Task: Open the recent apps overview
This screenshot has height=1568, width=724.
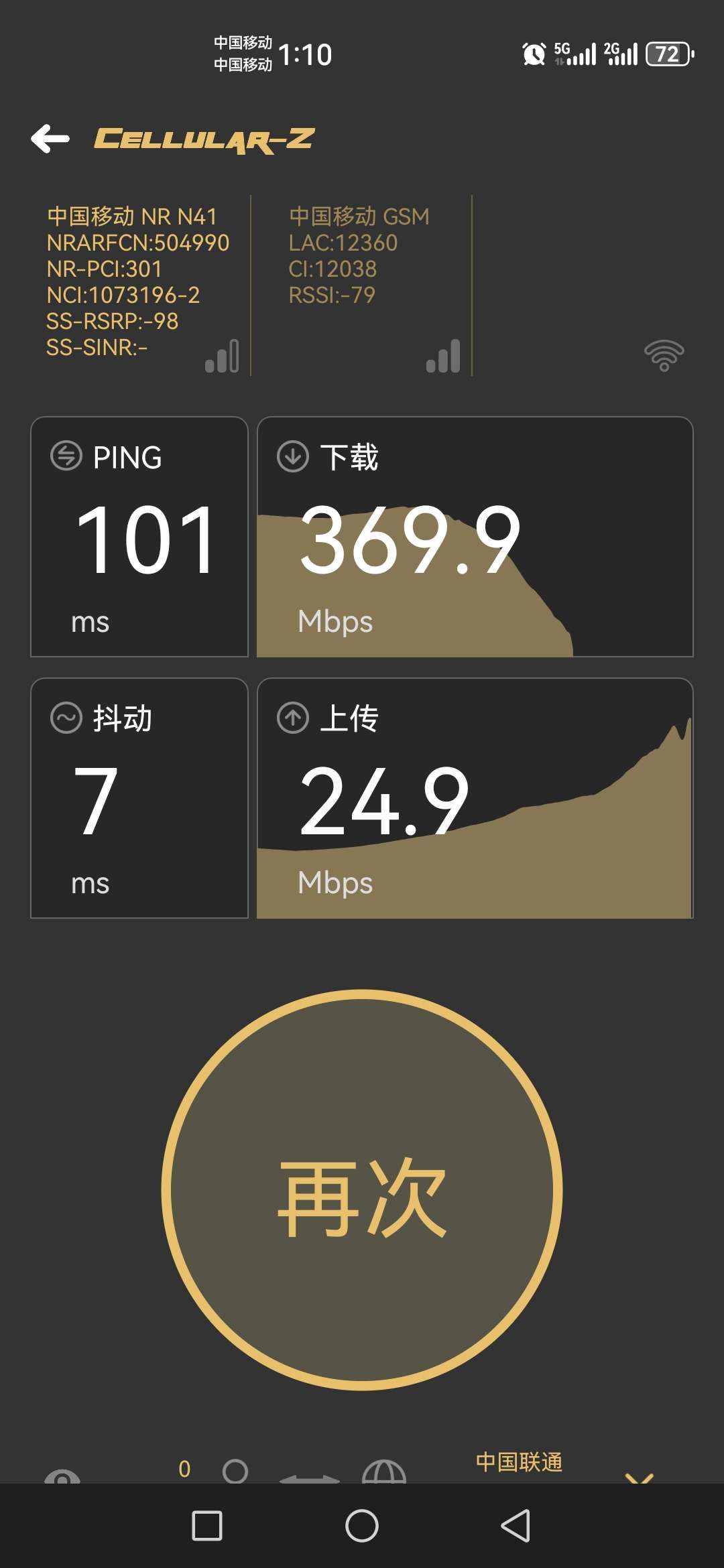Action: 207,1526
